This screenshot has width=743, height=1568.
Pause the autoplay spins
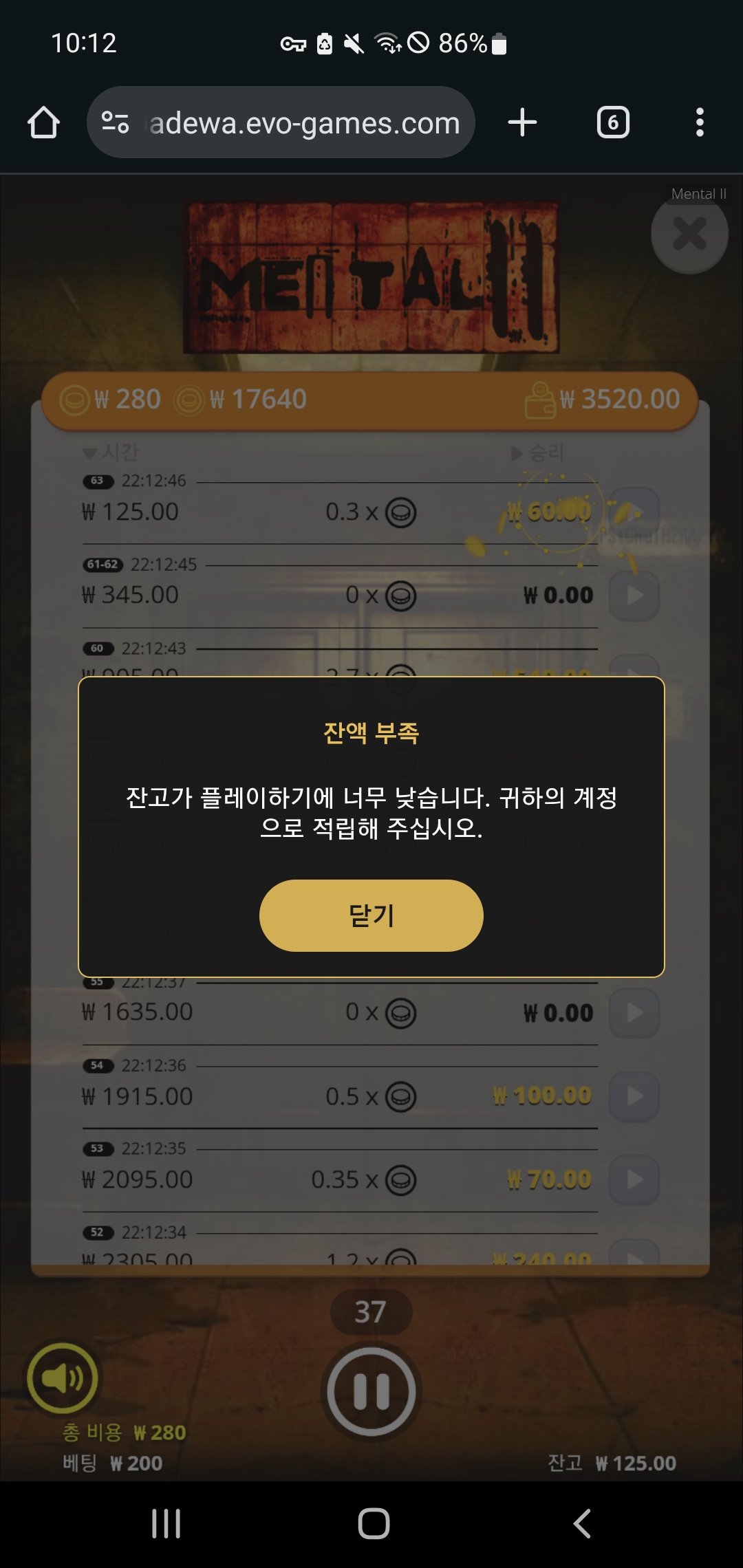(371, 1391)
